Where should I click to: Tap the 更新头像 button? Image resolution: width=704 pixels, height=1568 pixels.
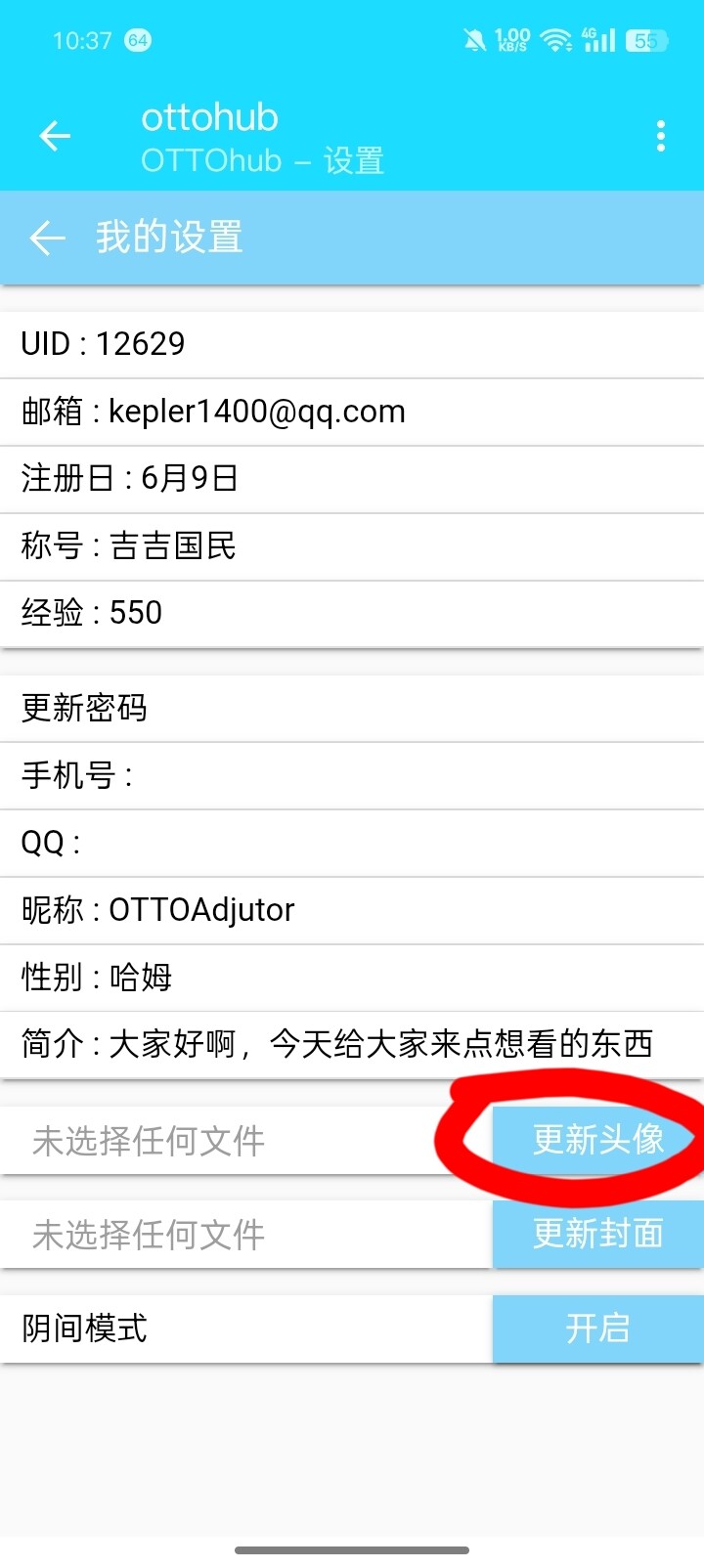598,1140
